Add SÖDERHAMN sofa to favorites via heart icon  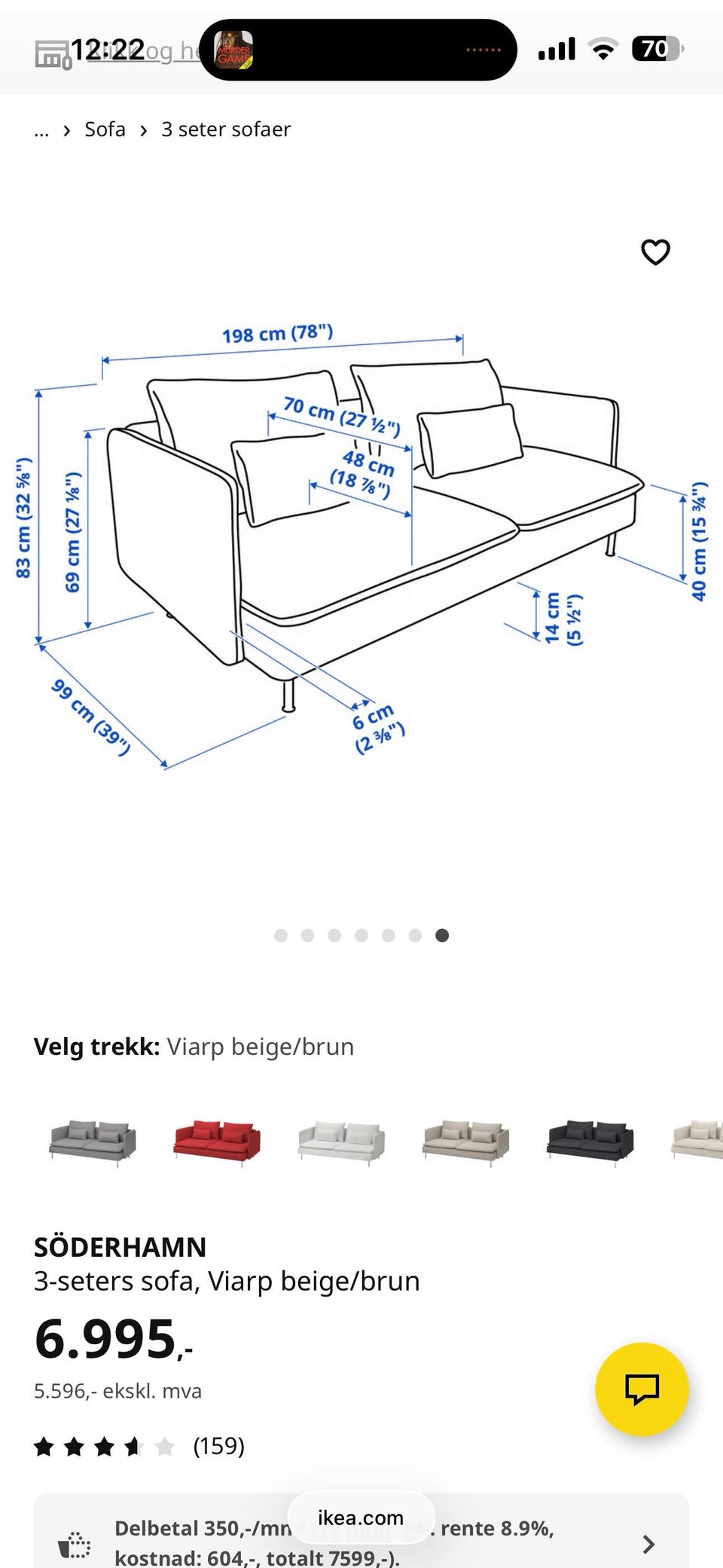coord(656,253)
